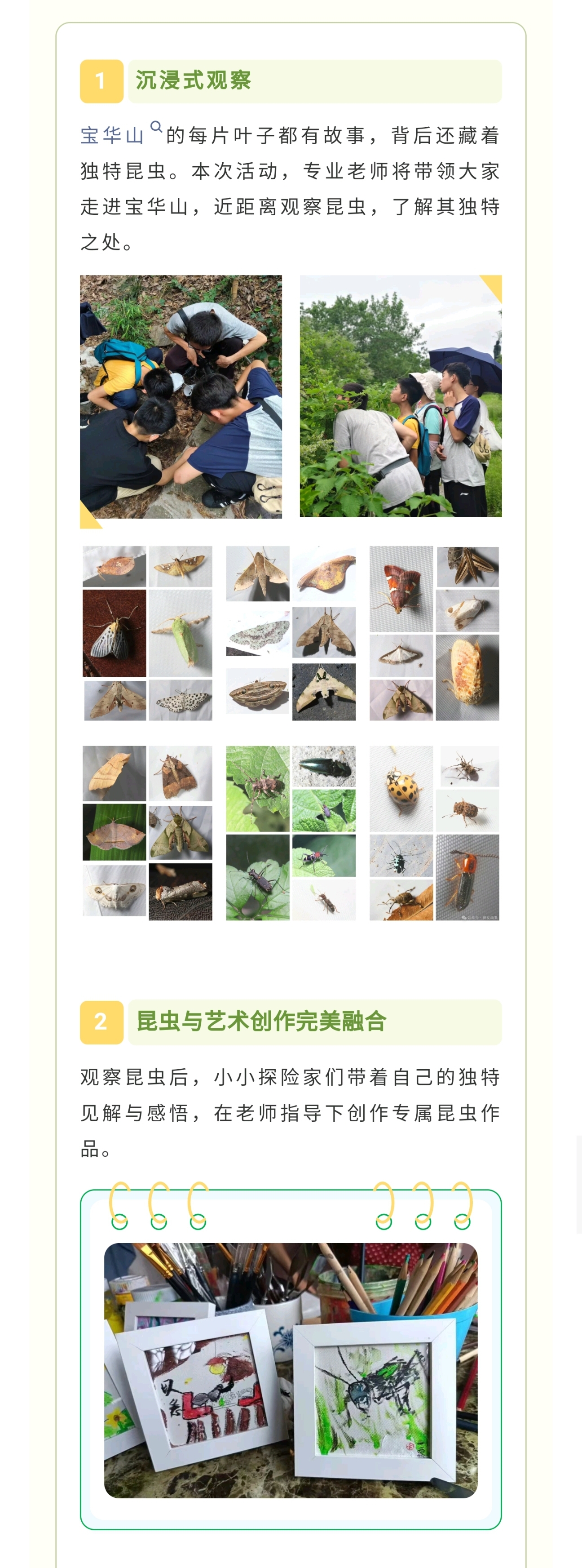View photo of students under the umbrella

pyautogui.click(x=400, y=396)
